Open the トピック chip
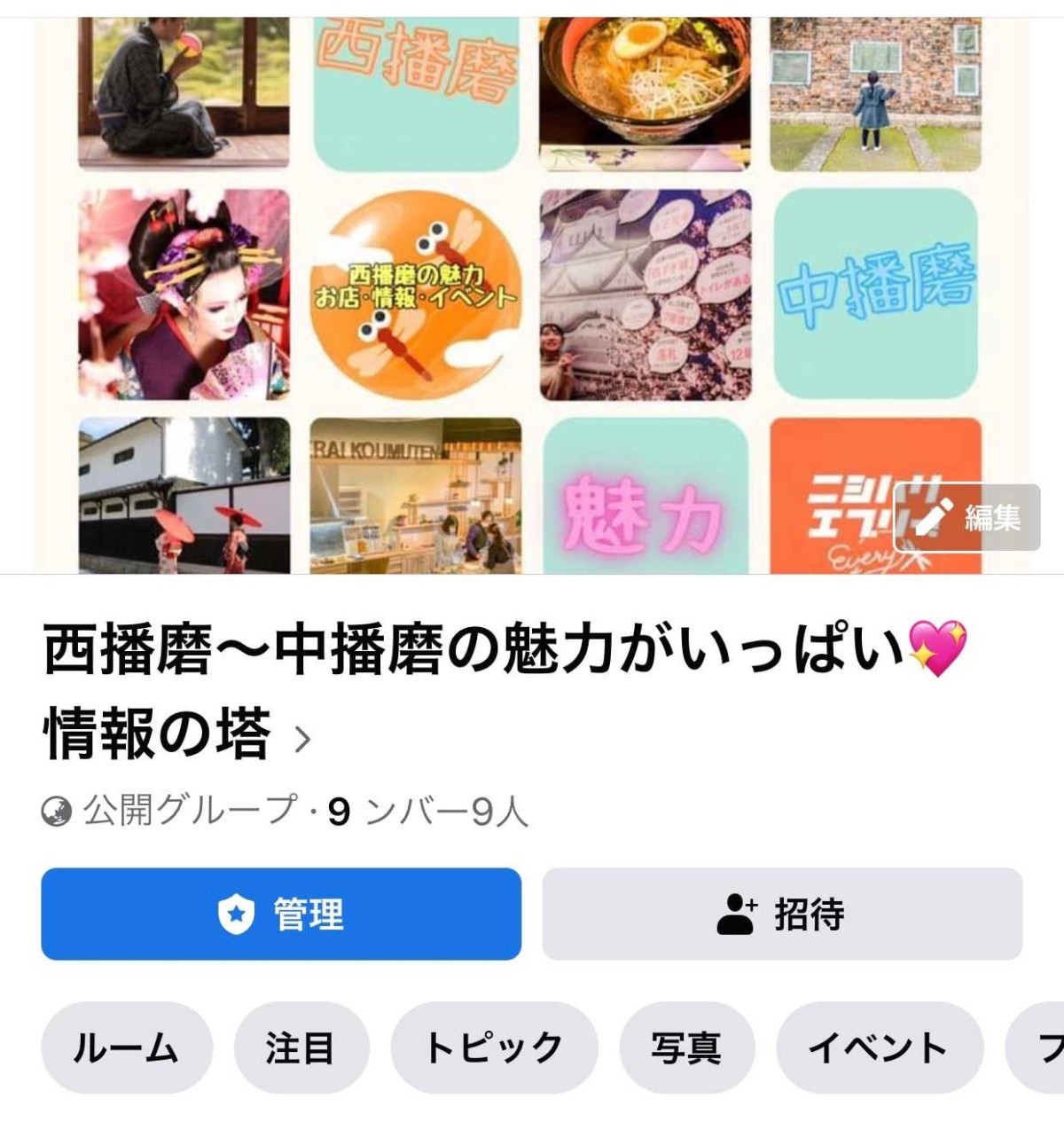The image size is (1064, 1130). pyautogui.click(x=494, y=1048)
